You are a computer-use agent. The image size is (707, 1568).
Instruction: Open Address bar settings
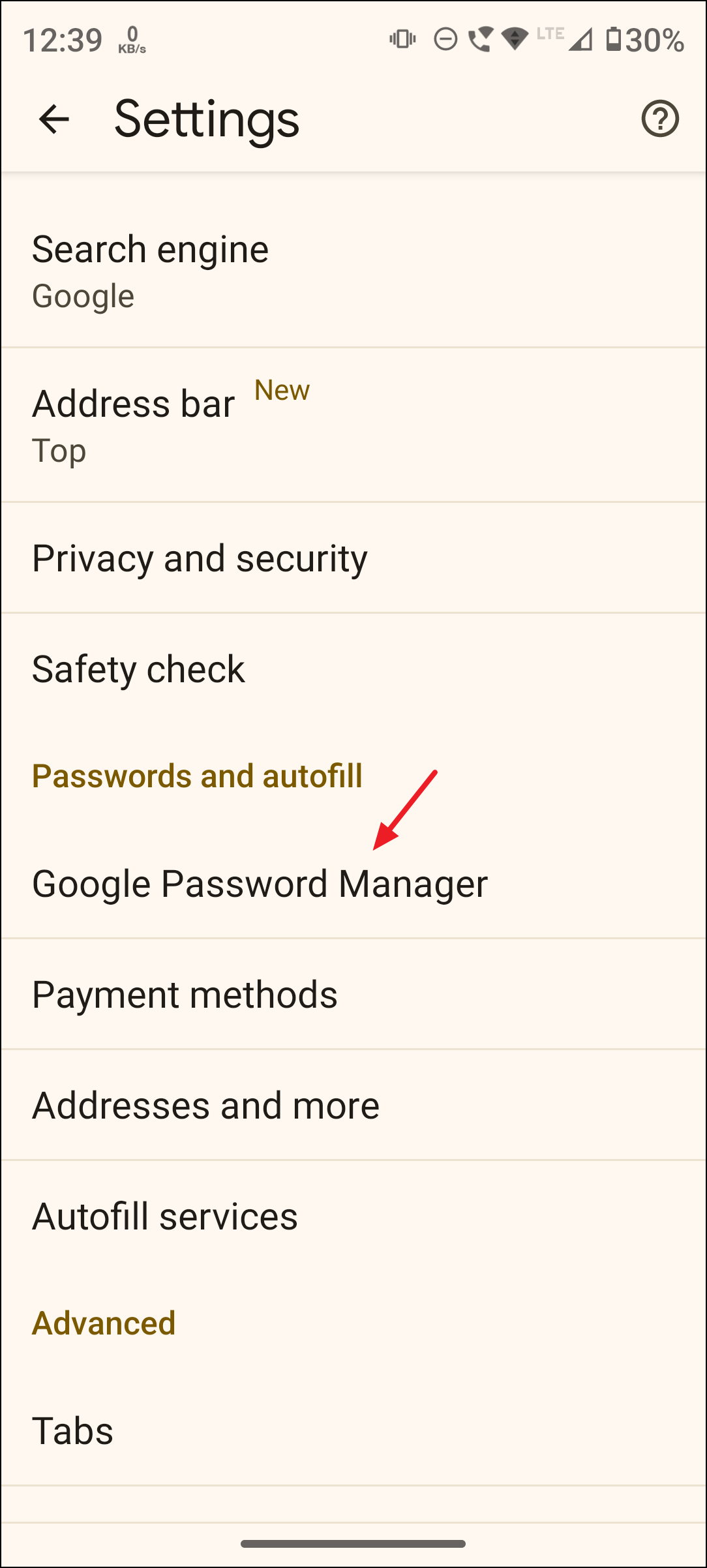353,425
